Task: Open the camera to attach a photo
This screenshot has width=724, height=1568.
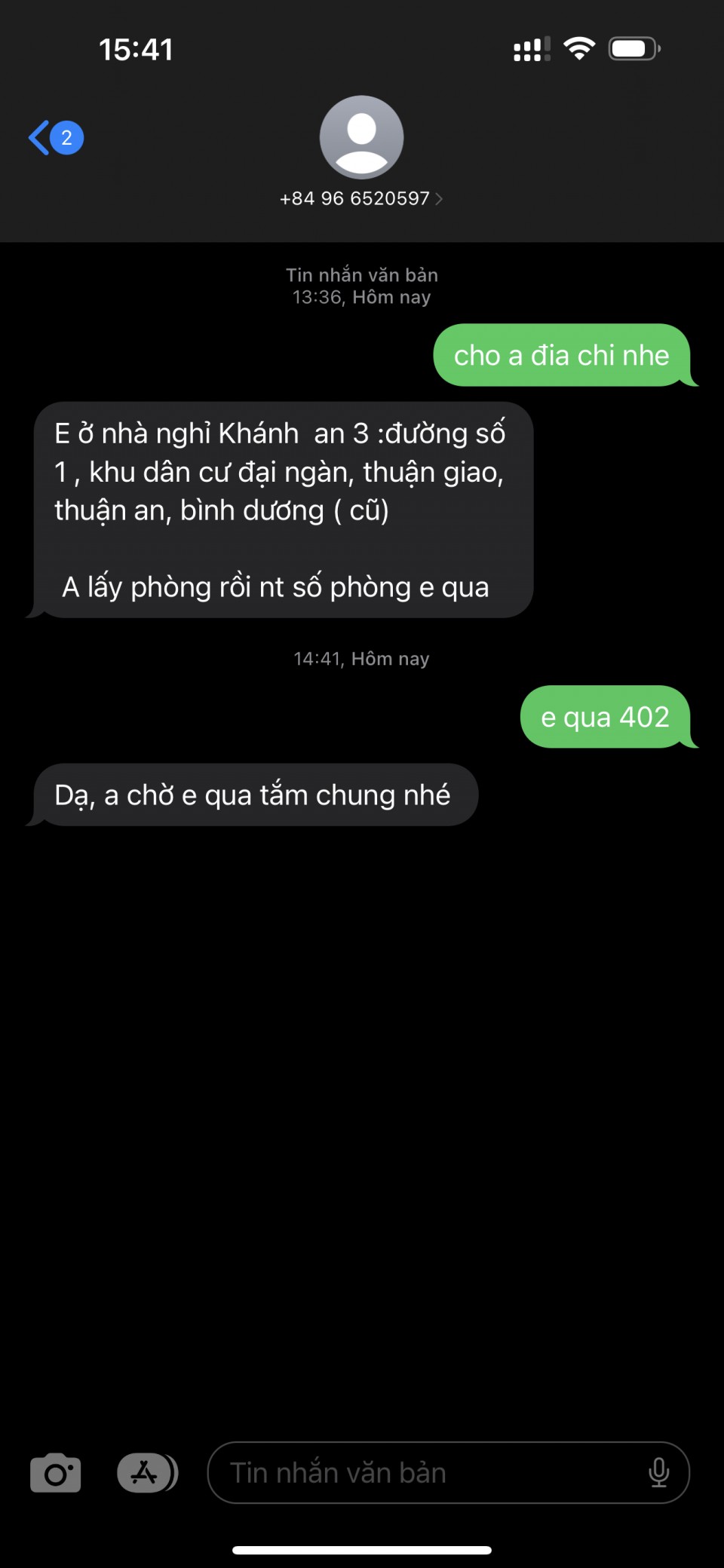Action: click(x=55, y=1473)
